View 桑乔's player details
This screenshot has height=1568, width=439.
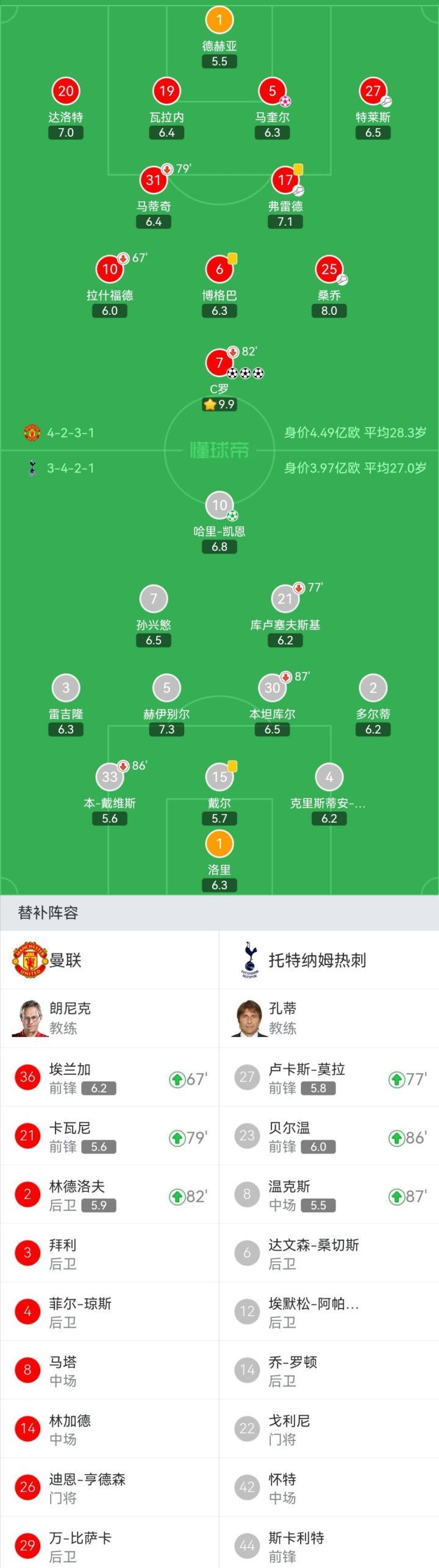point(329,269)
